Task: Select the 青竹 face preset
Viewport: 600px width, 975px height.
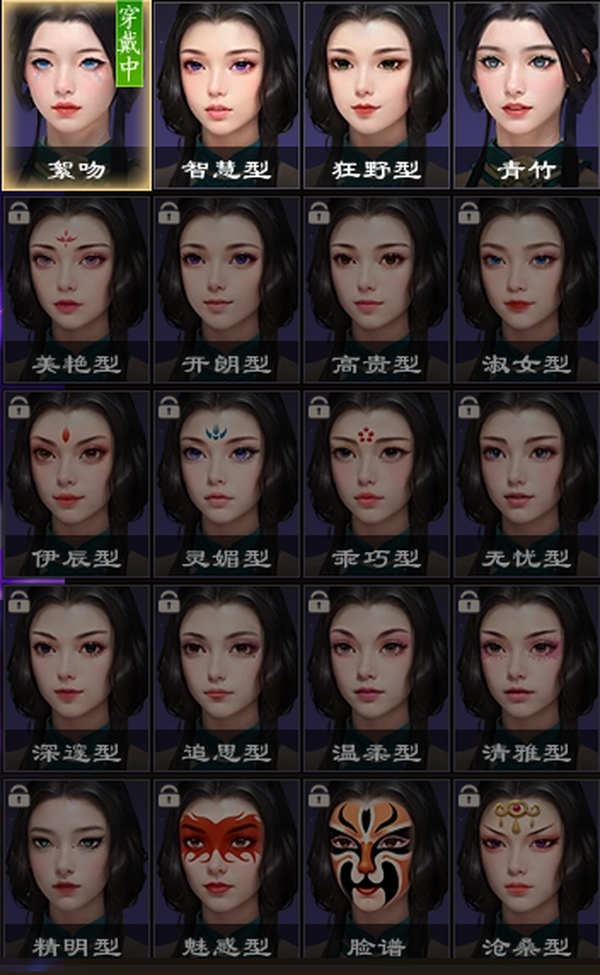Action: coord(527,95)
